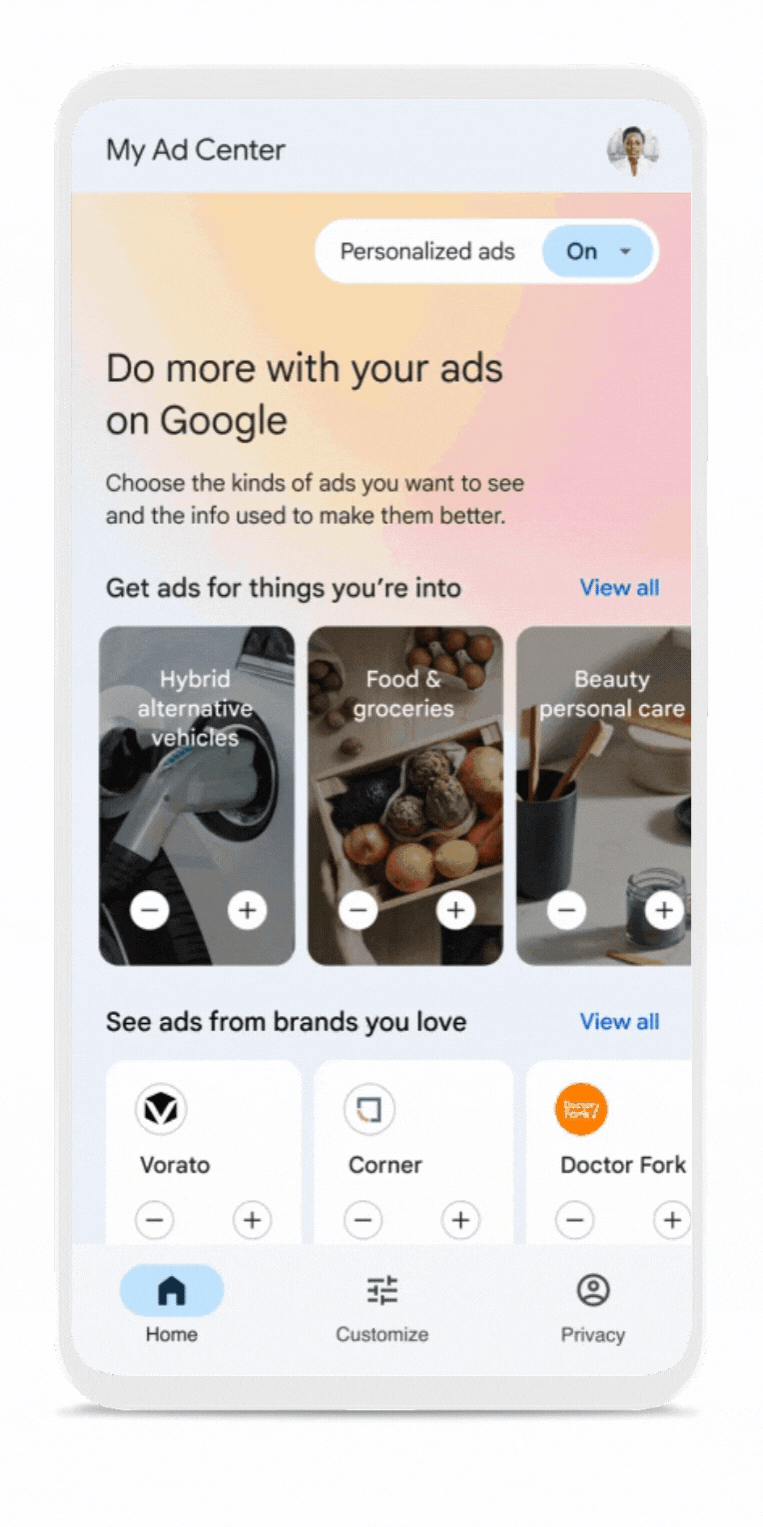View all brands you love
Screen dimensions: 763x1527
(x=619, y=1021)
